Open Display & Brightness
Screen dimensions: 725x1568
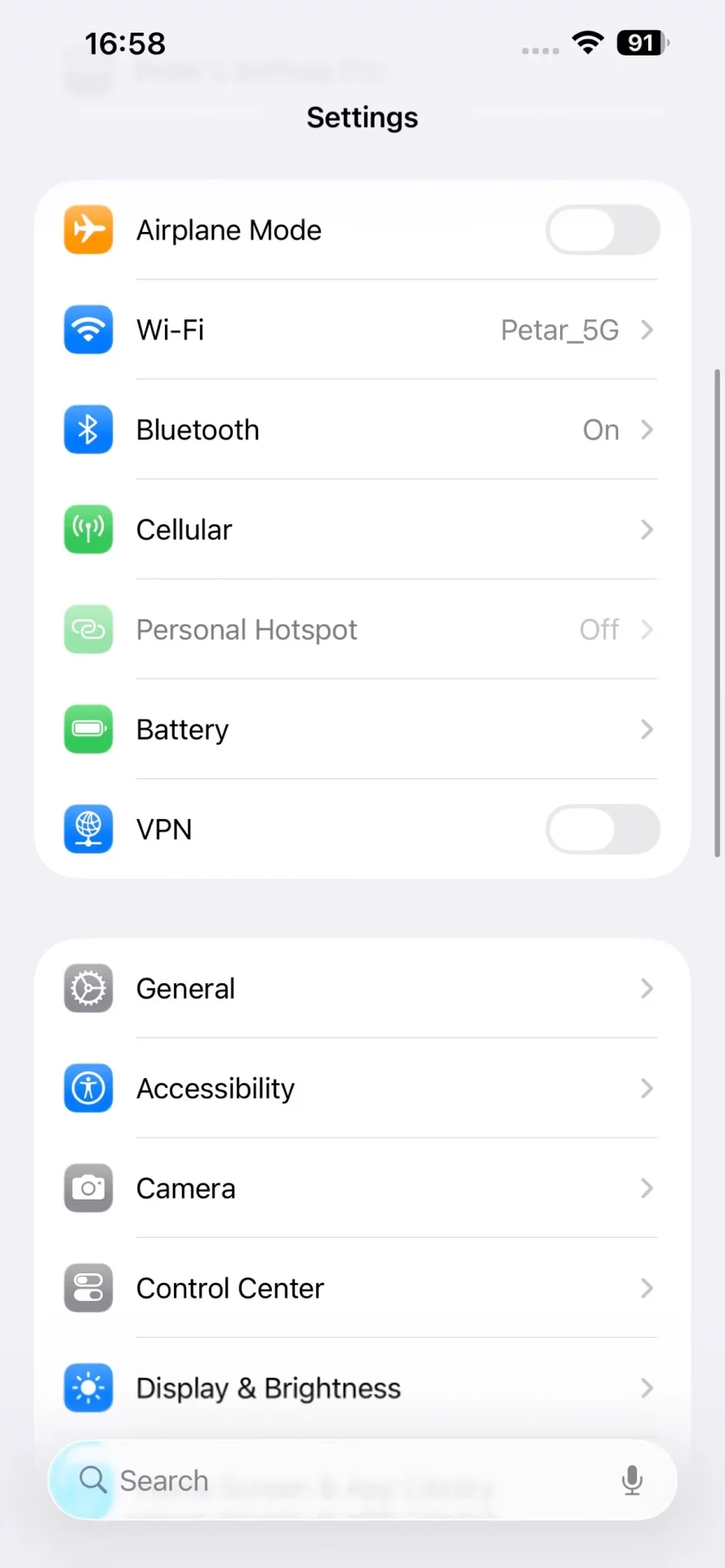click(362, 1388)
